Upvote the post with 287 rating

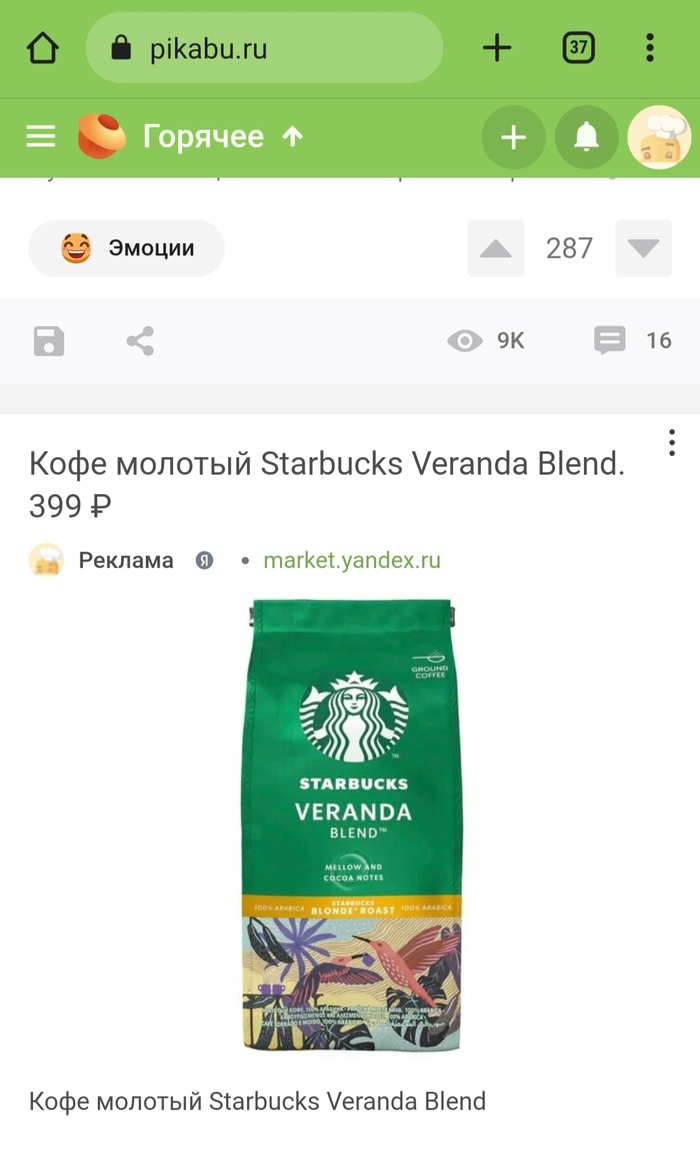pos(495,248)
